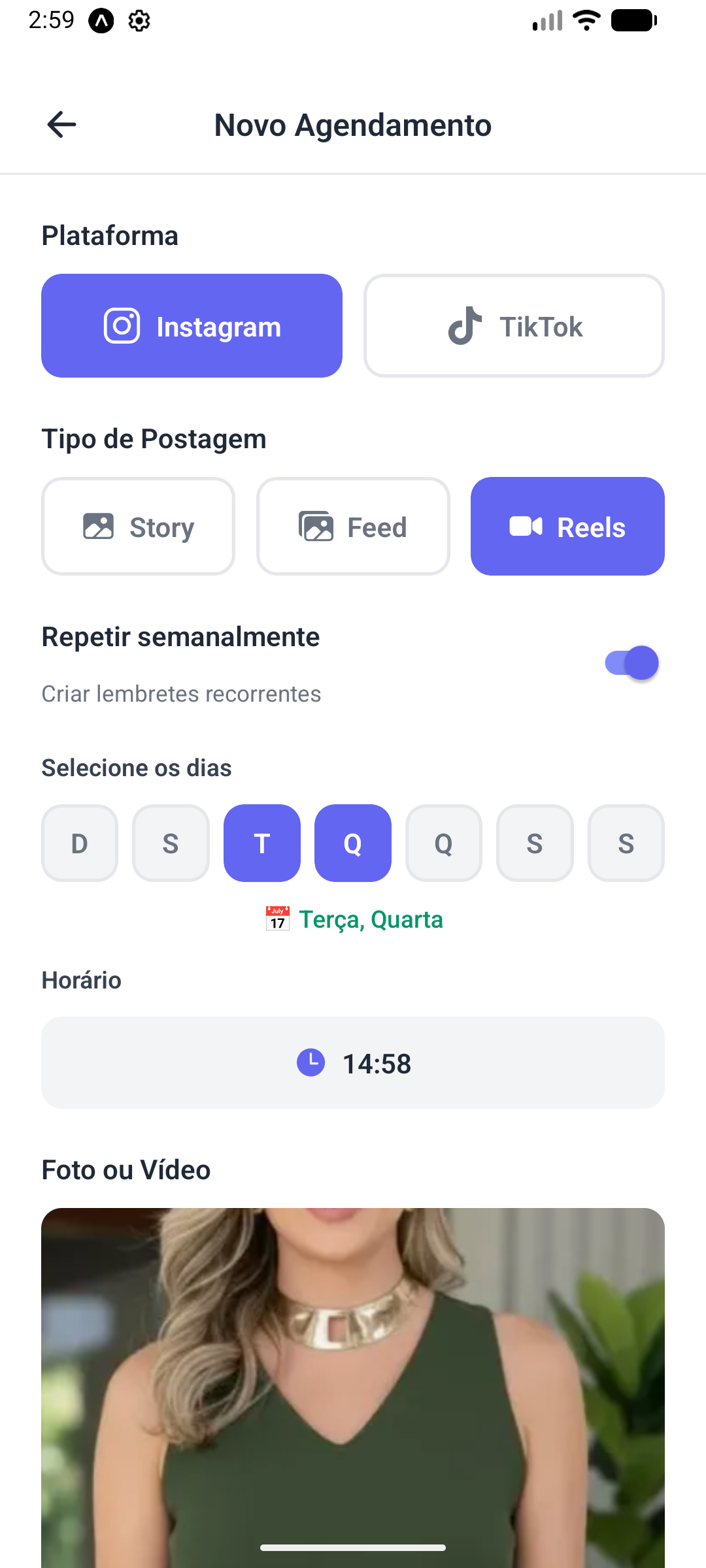Screen dimensions: 706x1568
Task: Click the Reels video camera icon
Action: [x=528, y=526]
